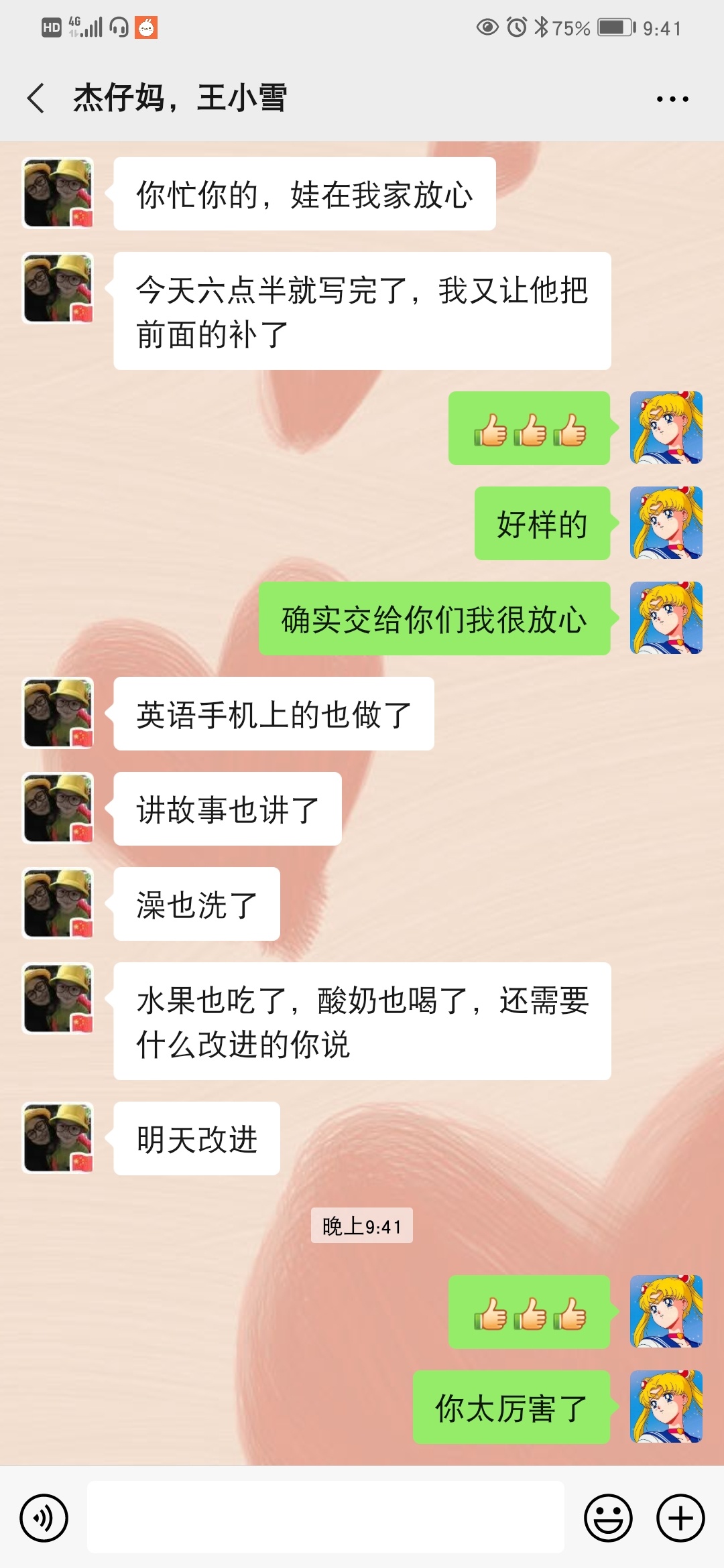Switch to voice message input
Screen dimensions: 724x1568
pyautogui.click(x=44, y=1518)
